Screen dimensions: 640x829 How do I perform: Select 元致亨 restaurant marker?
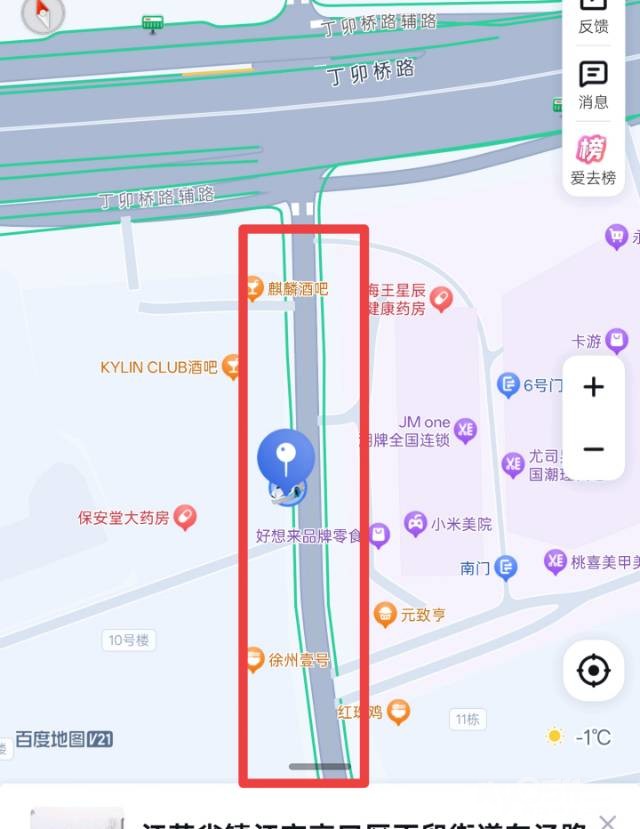[385, 614]
